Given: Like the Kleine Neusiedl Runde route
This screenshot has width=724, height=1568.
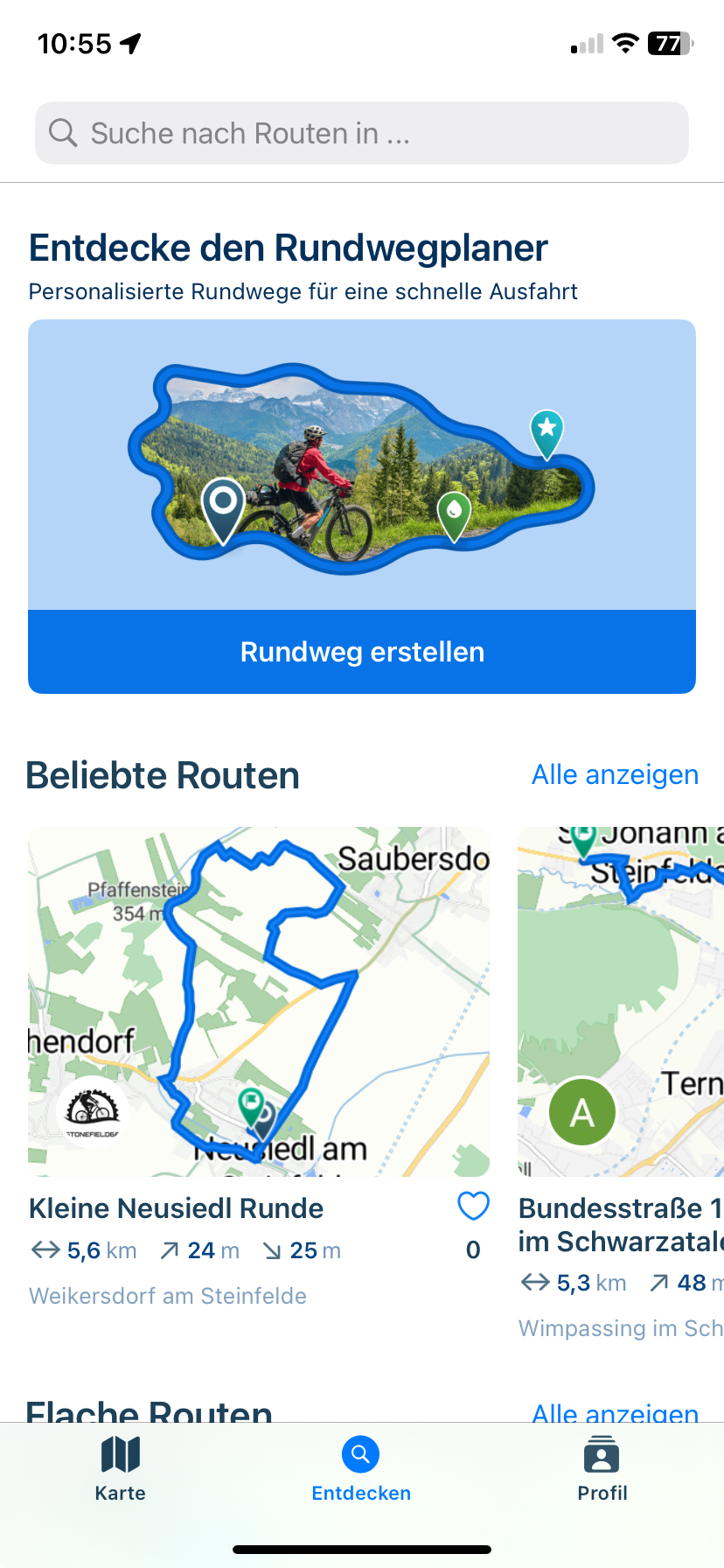Looking at the screenshot, I should [x=473, y=1207].
